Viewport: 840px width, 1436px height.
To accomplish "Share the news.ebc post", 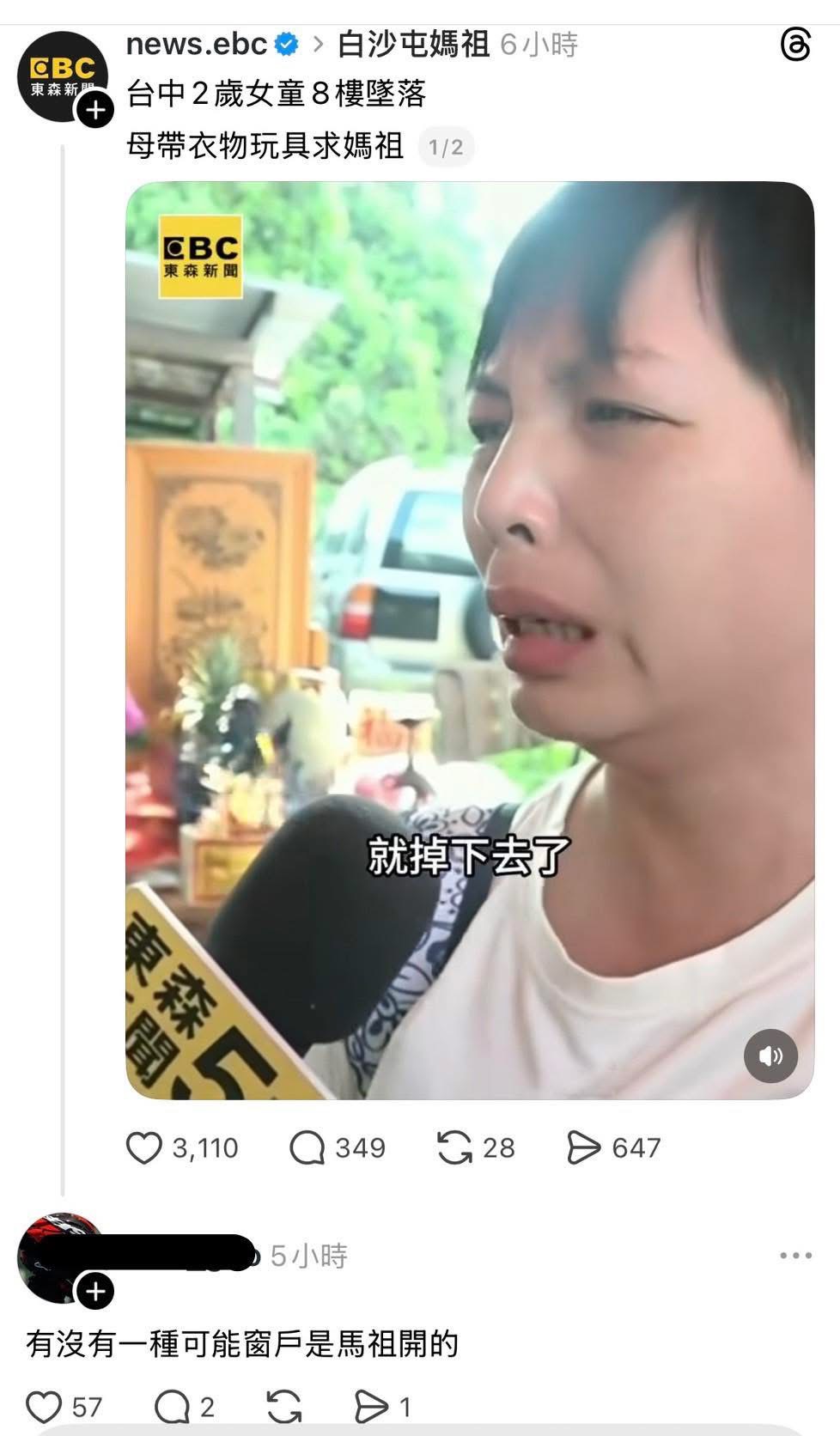I will pos(584,1147).
